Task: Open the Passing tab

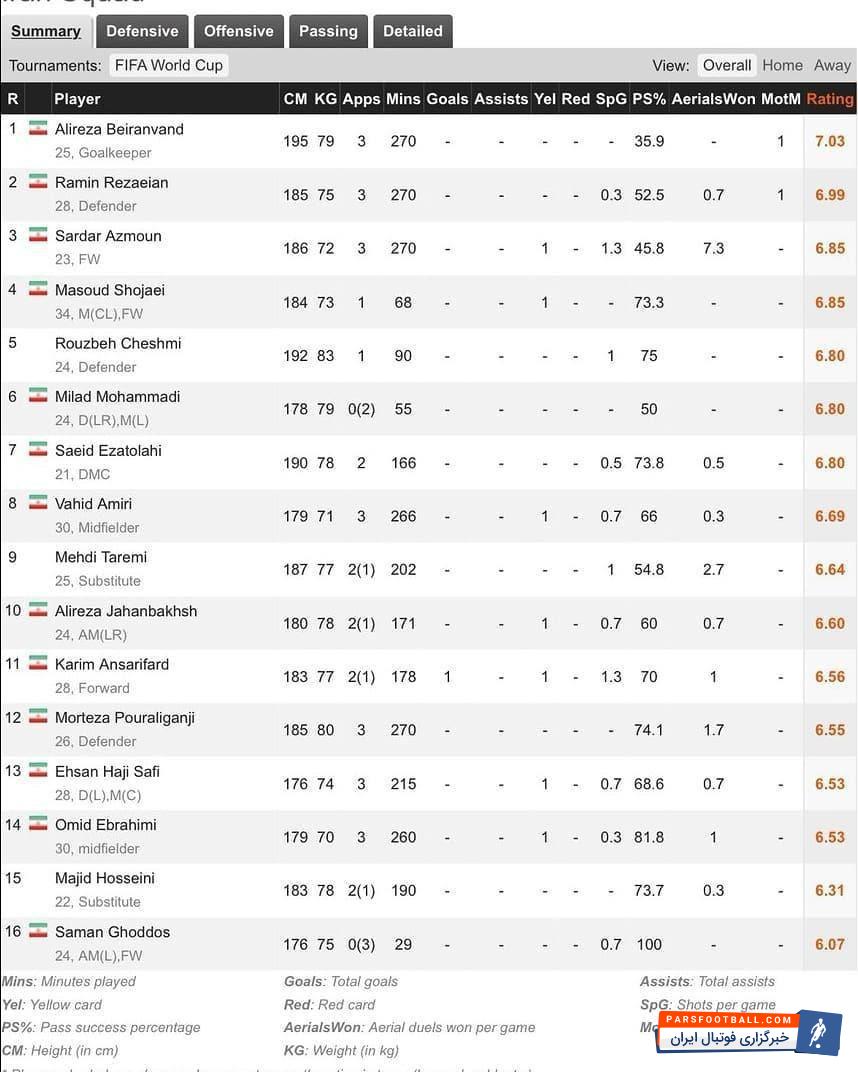Action: click(328, 31)
